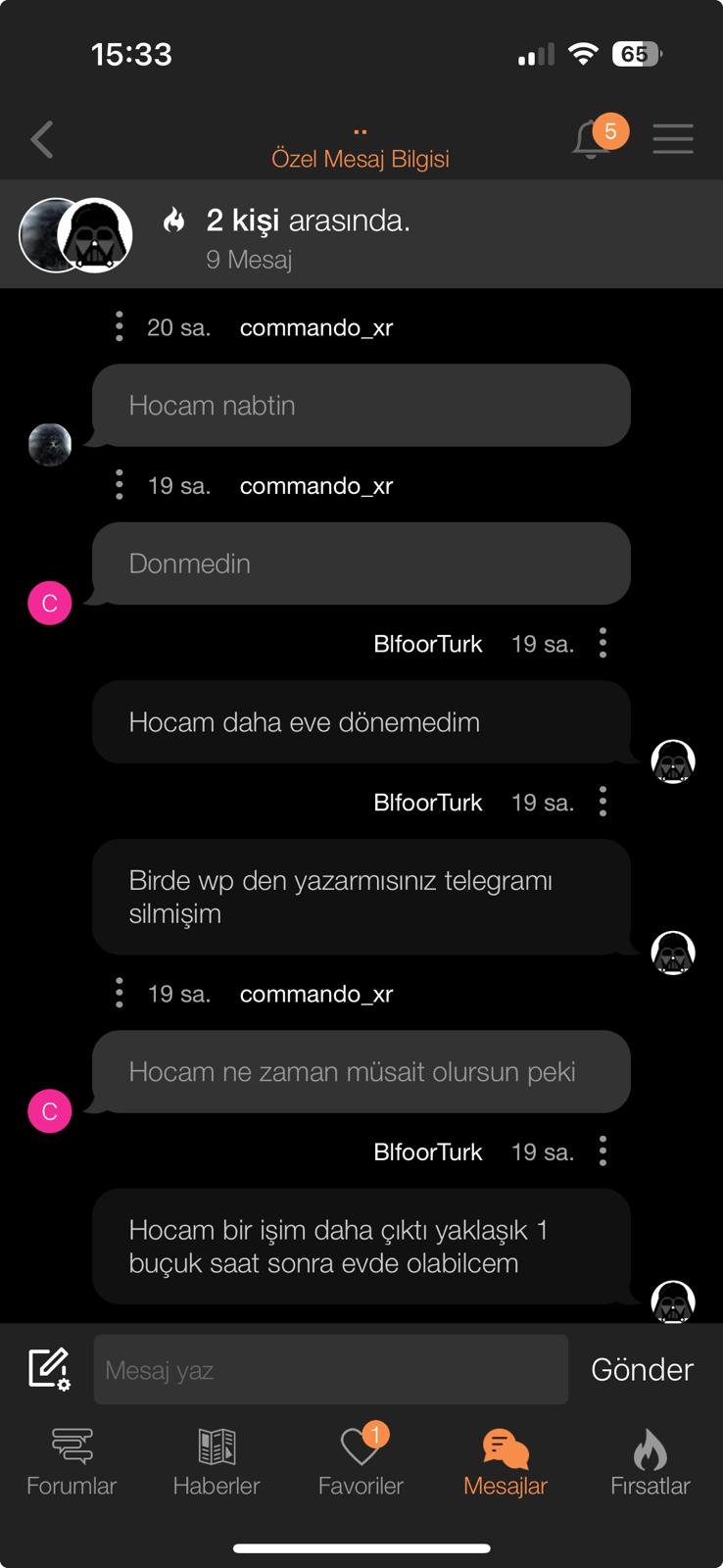This screenshot has height=1568, width=723.
Task: Open options for 'Birde wp den yazarmısınız' message
Action: click(x=602, y=802)
